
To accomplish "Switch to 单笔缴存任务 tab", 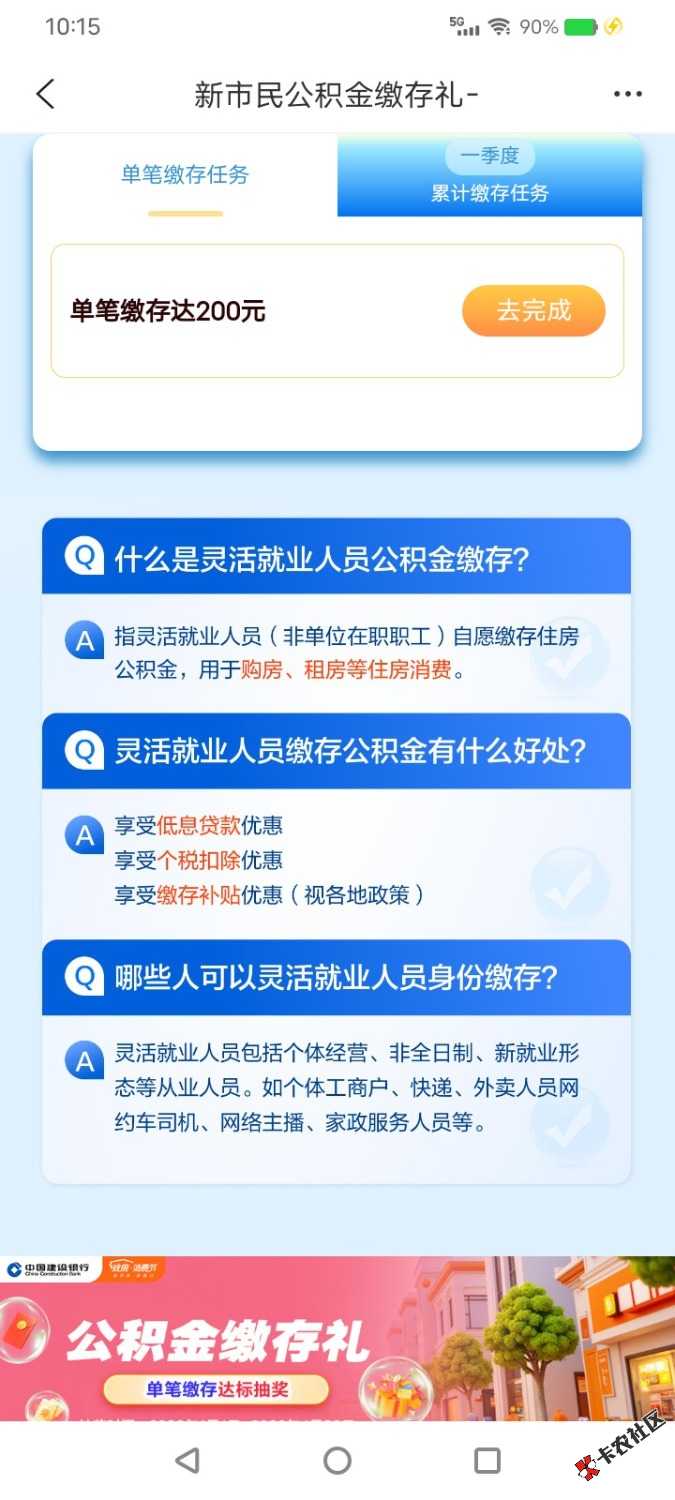I will coord(185,175).
